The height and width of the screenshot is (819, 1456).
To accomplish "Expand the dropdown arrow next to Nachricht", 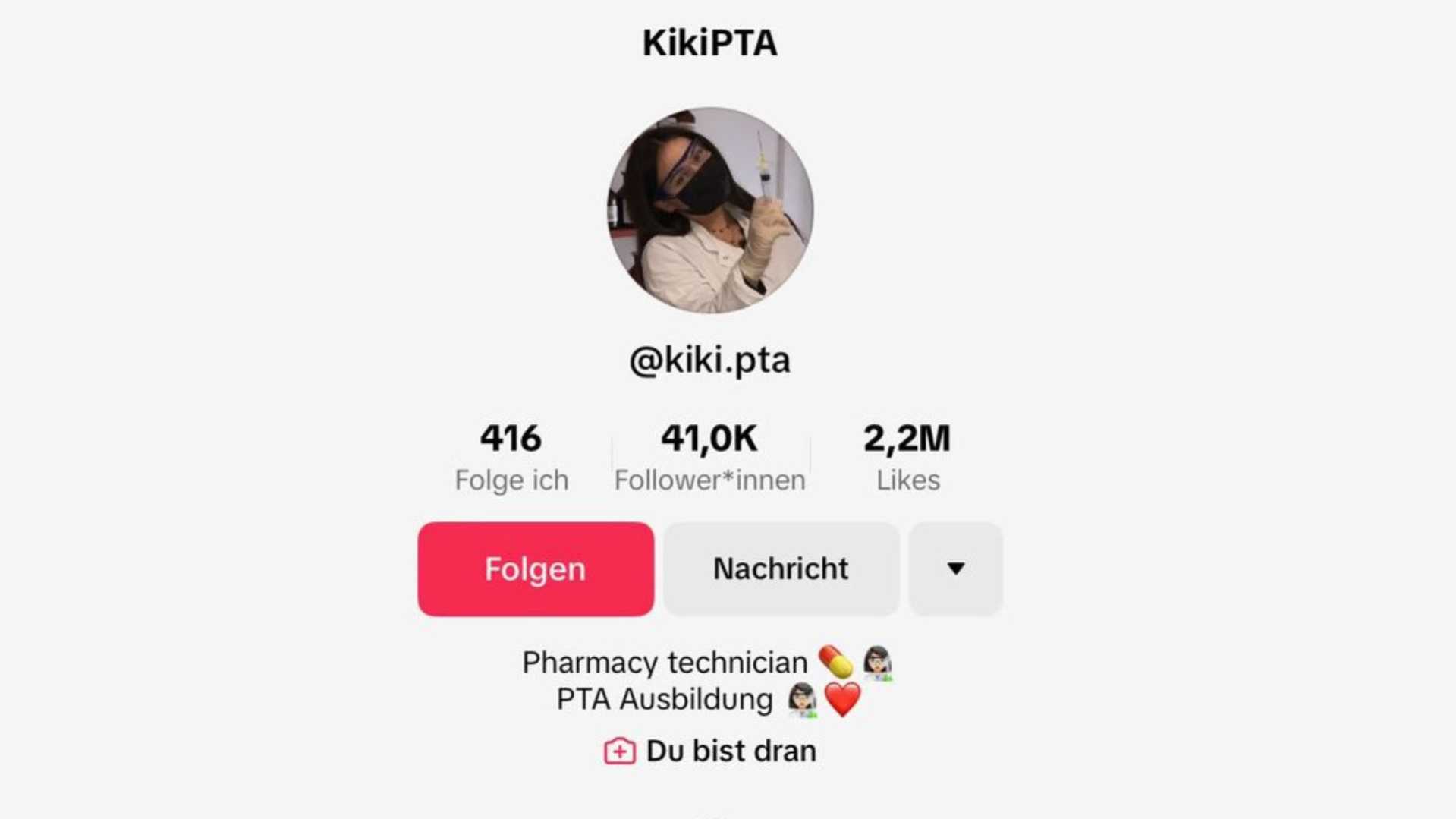I will click(955, 569).
